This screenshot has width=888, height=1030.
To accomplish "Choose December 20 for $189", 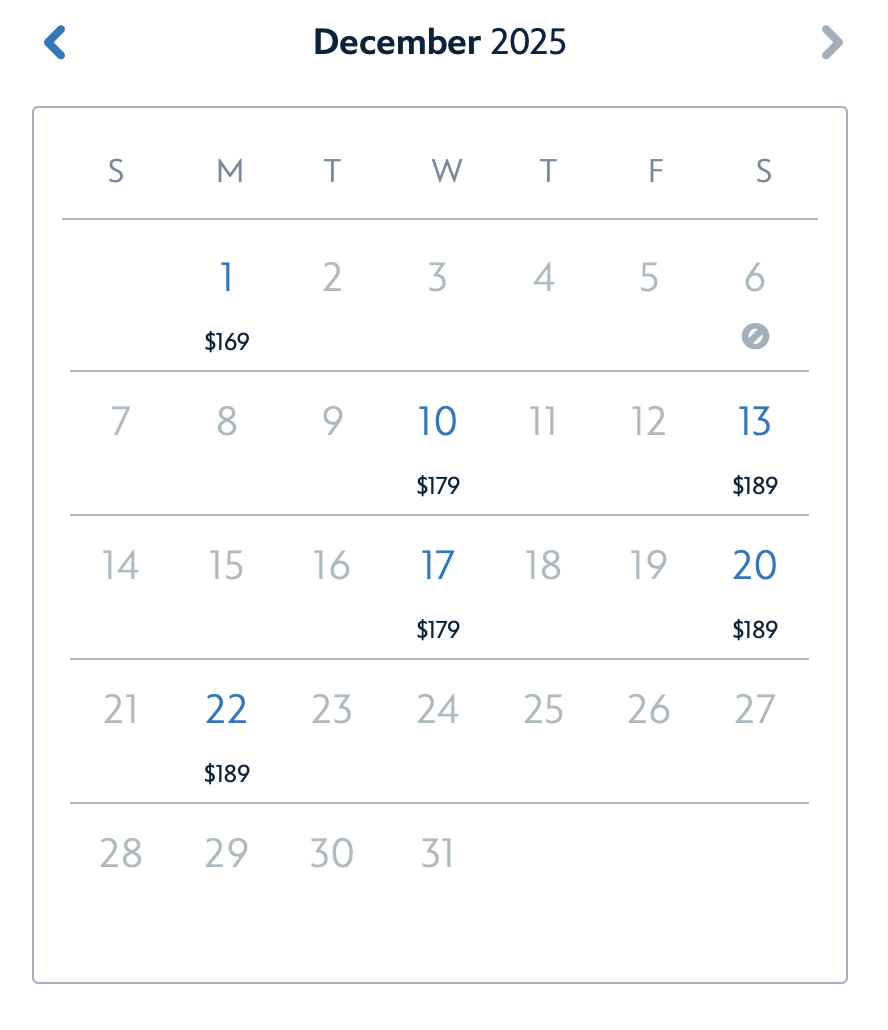I will [x=755, y=588].
